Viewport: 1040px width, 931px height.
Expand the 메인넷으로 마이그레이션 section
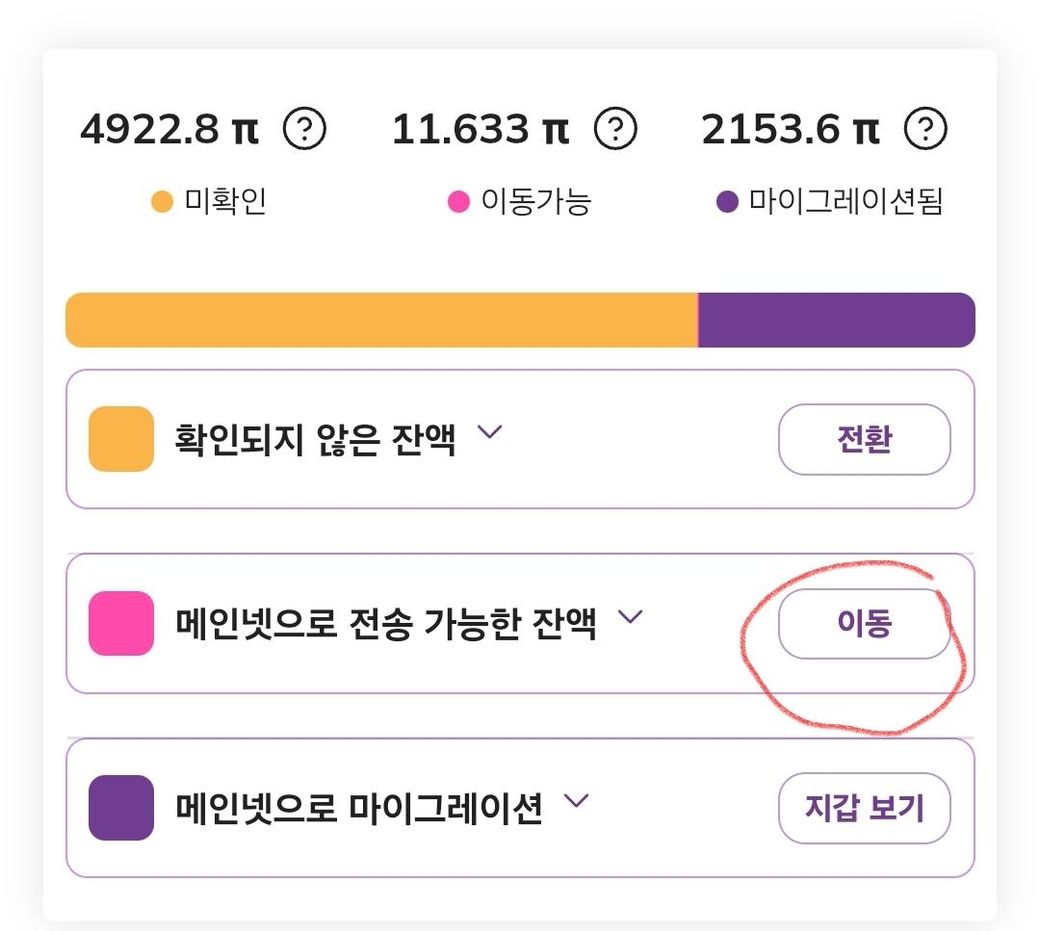[577, 801]
